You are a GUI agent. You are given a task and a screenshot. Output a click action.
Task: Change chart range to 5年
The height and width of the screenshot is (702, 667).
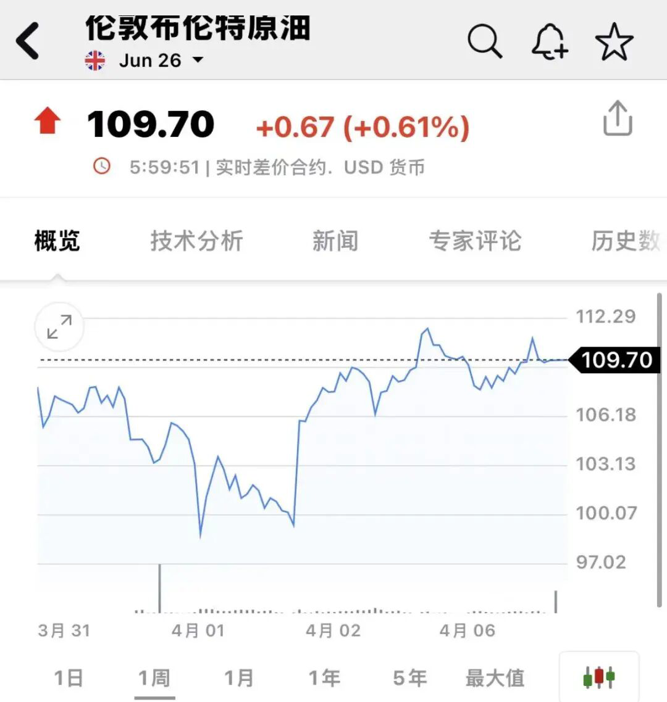coord(409,678)
